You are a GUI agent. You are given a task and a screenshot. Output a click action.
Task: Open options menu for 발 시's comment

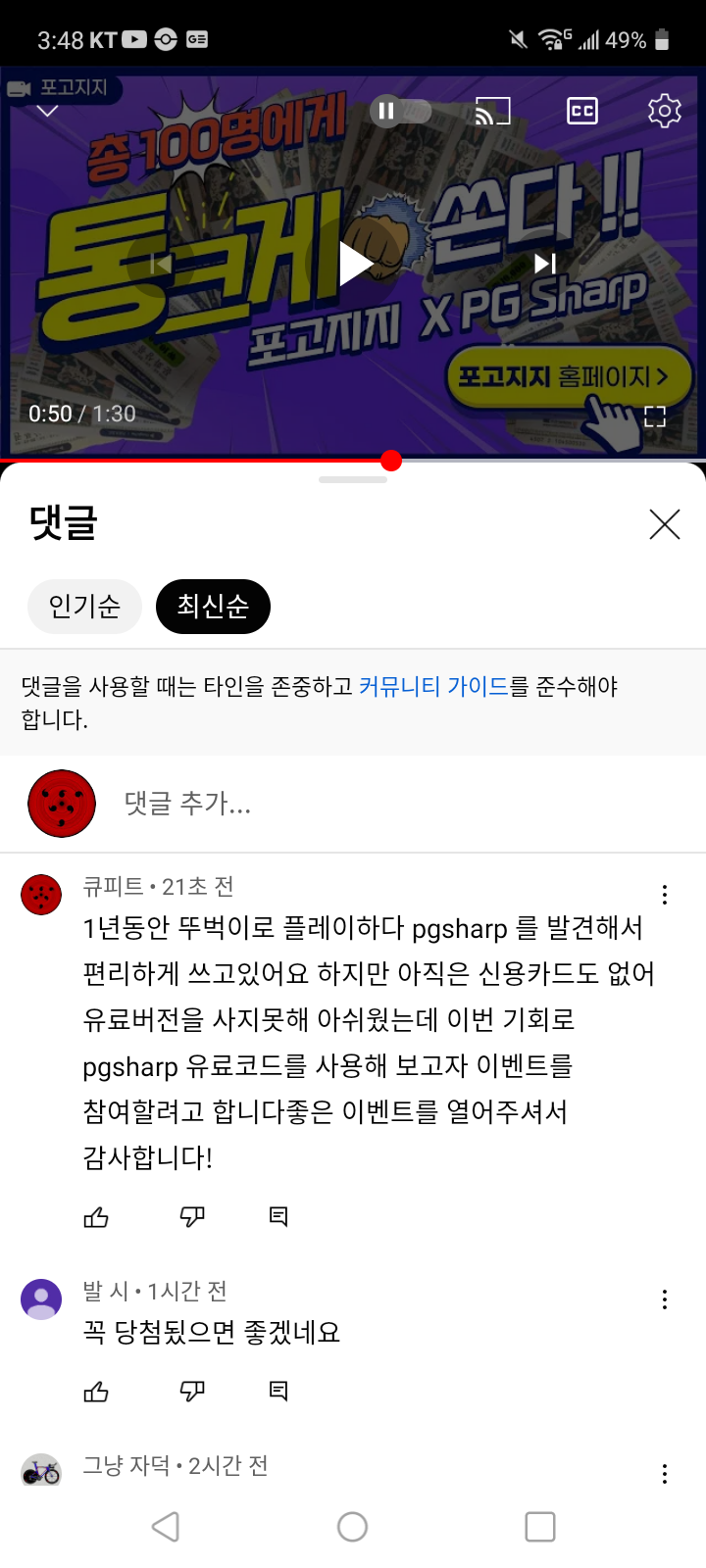tap(664, 1299)
